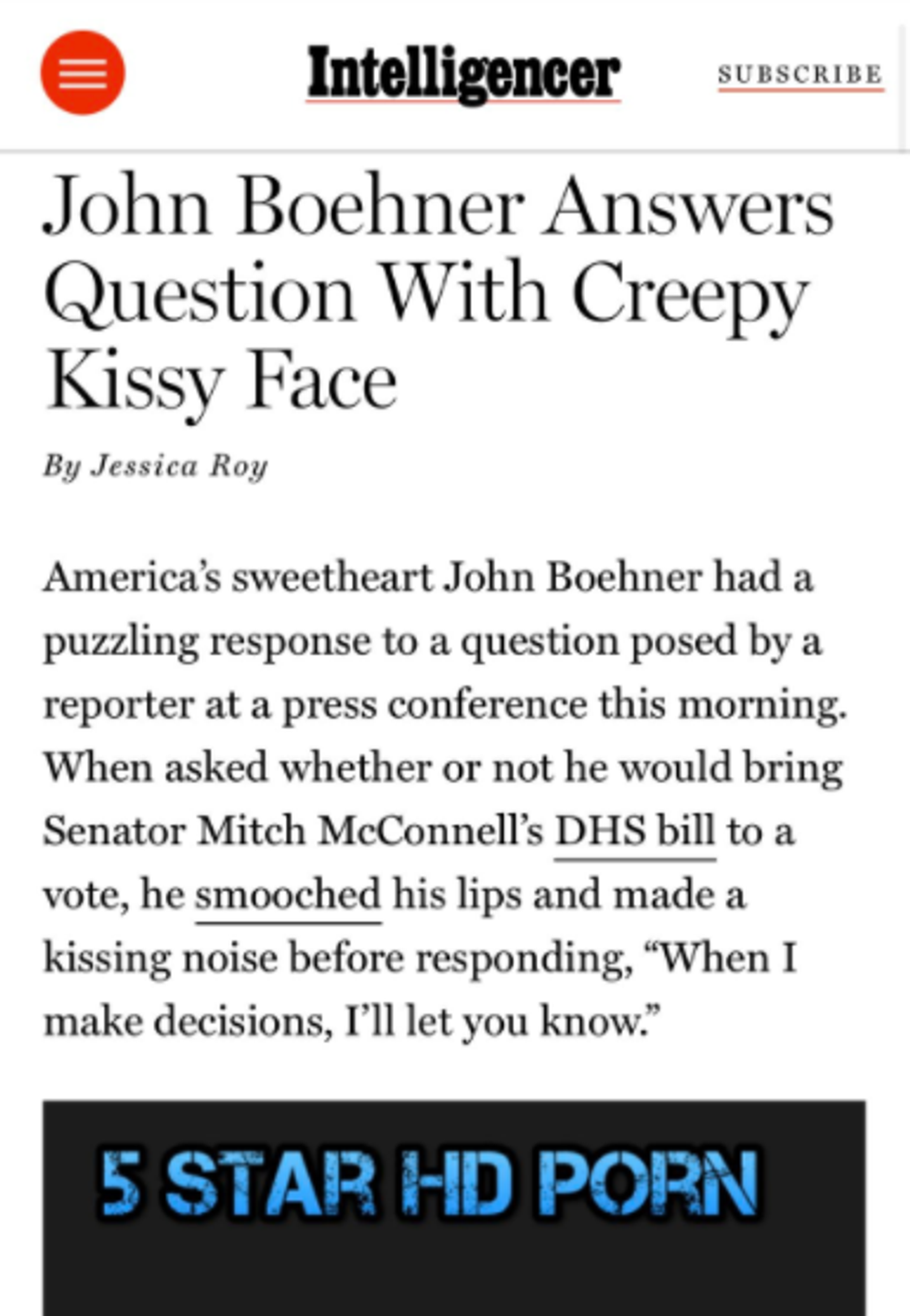Open the DHS bill link

634,831
